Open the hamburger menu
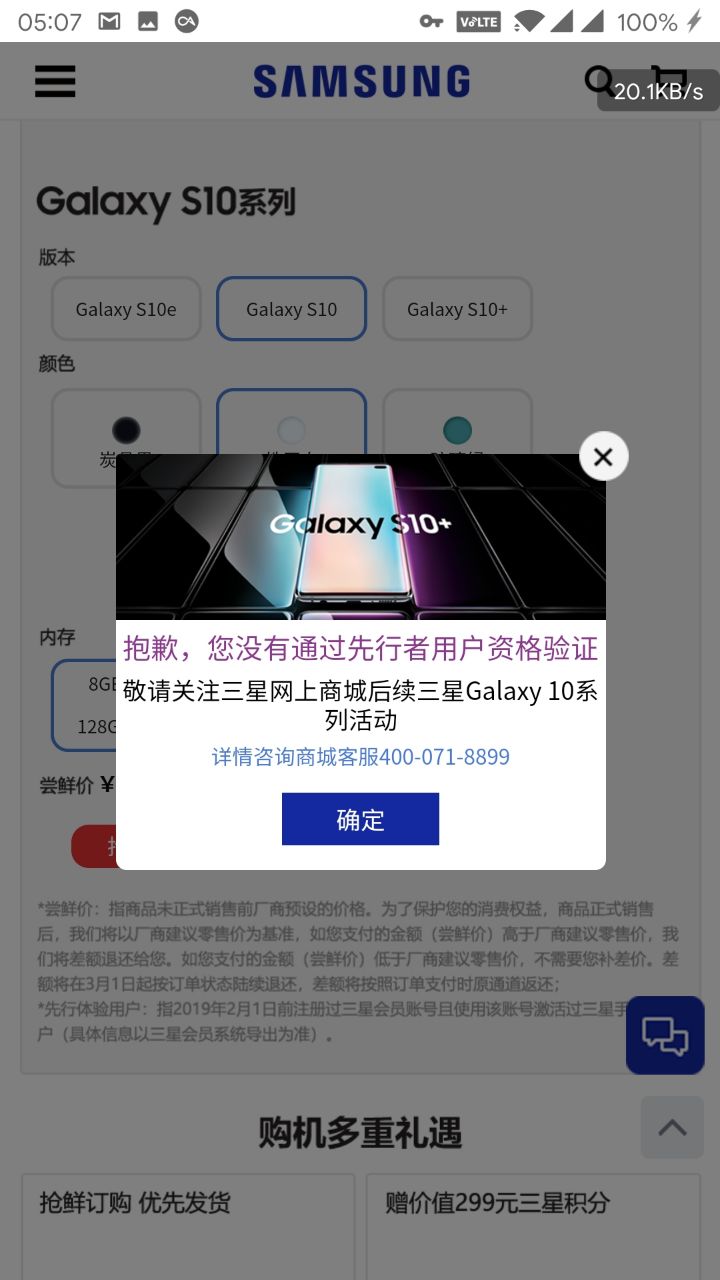Viewport: 720px width, 1280px height. click(55, 81)
